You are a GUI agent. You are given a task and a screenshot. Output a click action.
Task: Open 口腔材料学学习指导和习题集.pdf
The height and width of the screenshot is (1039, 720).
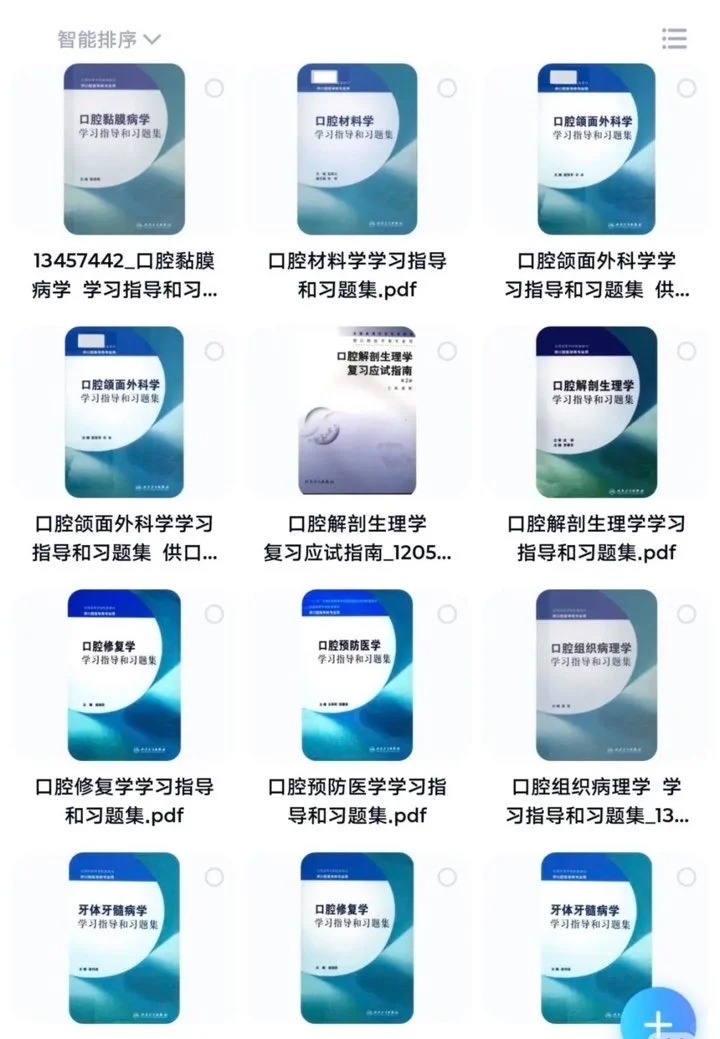(x=357, y=150)
